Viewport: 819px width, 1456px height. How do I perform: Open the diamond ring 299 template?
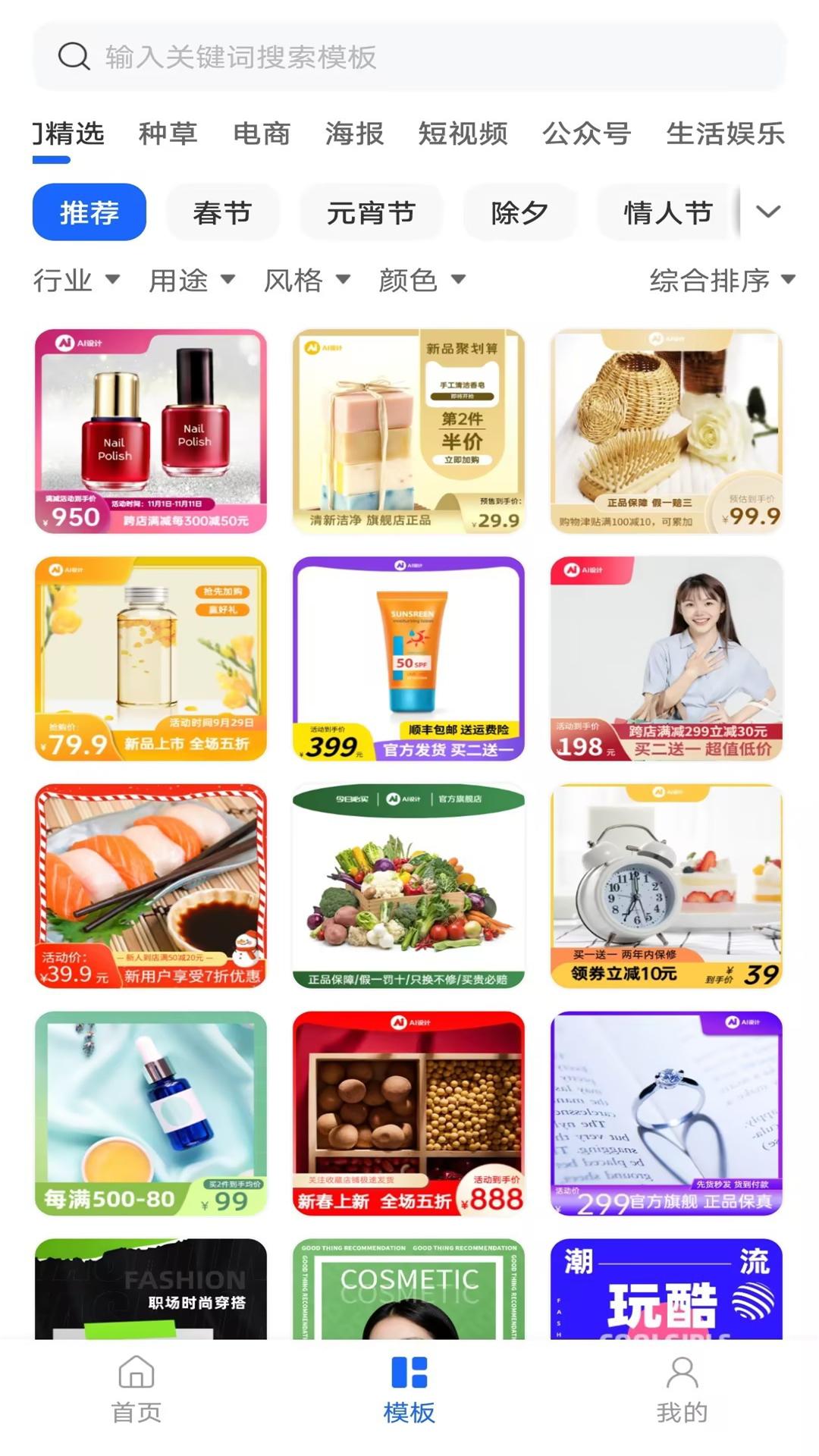[667, 1113]
